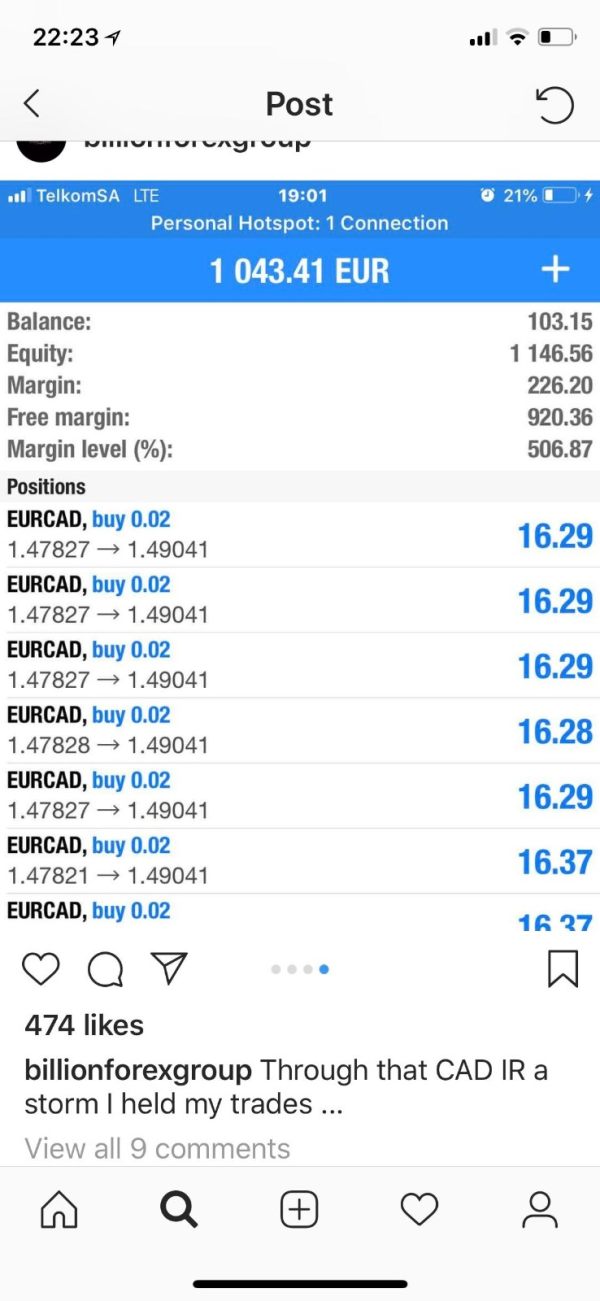Open the comment bubble under the post
The height and width of the screenshot is (1301, 600).
tap(105, 968)
